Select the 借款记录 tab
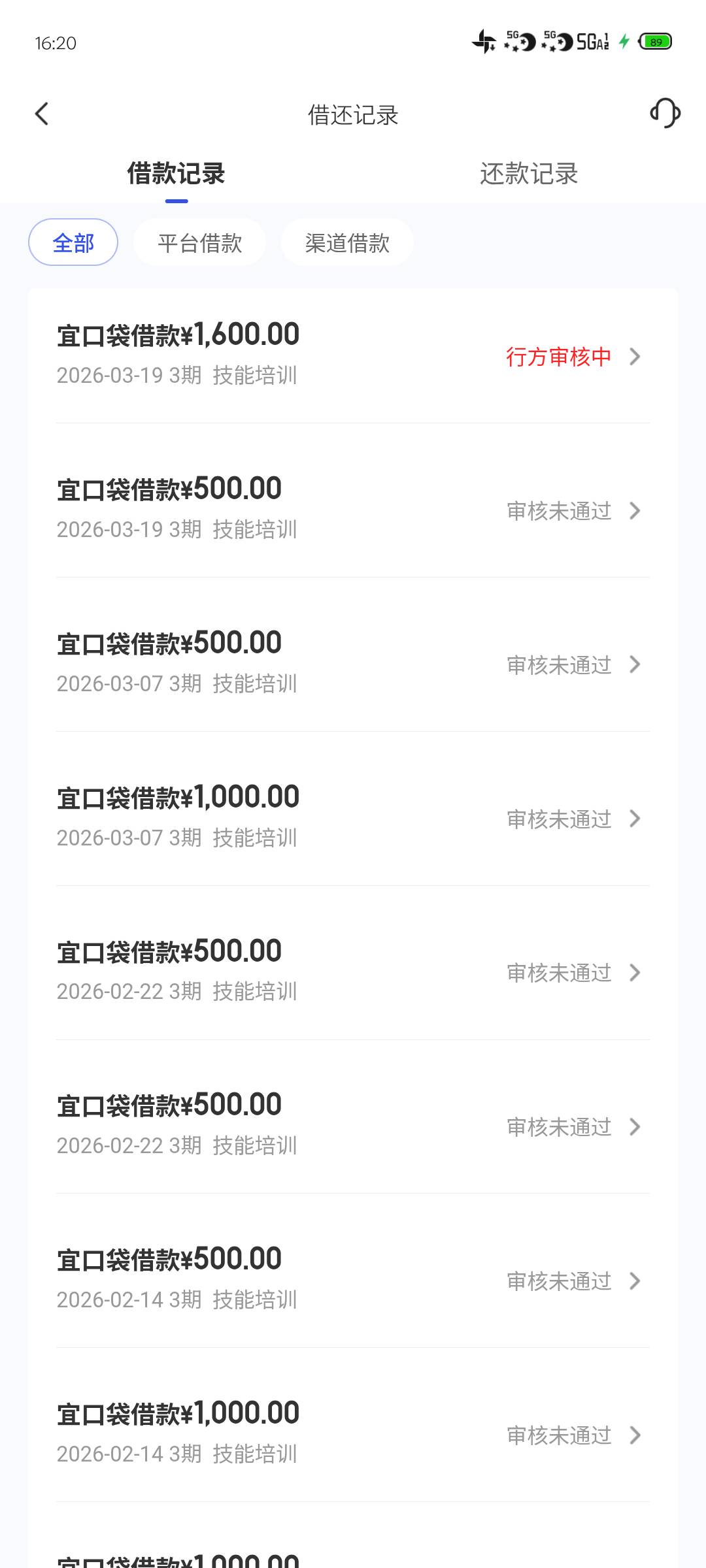The width and height of the screenshot is (706, 1568). tap(176, 174)
